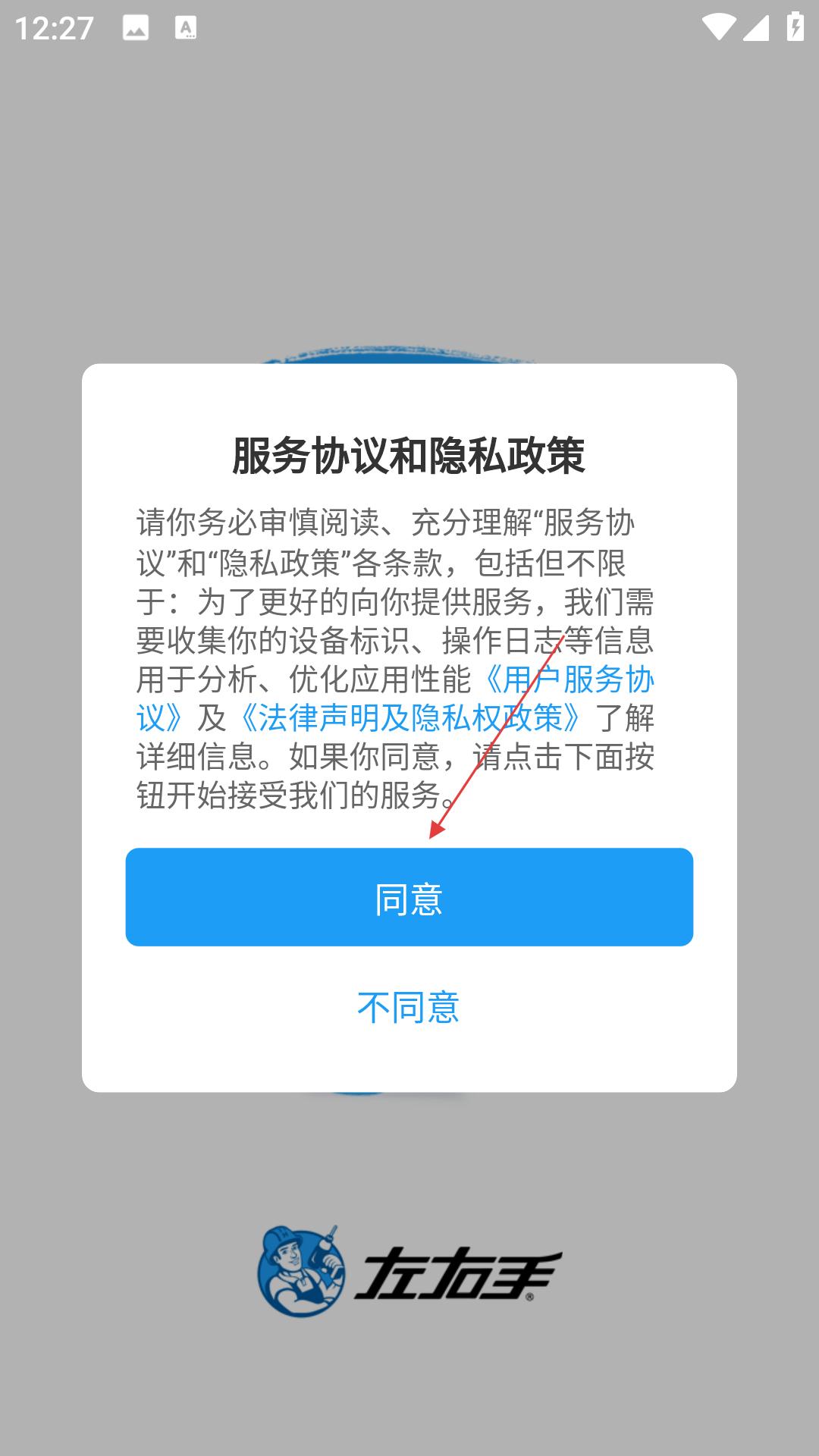
Task: Tap the 同意 button to accept
Action: [x=409, y=897]
